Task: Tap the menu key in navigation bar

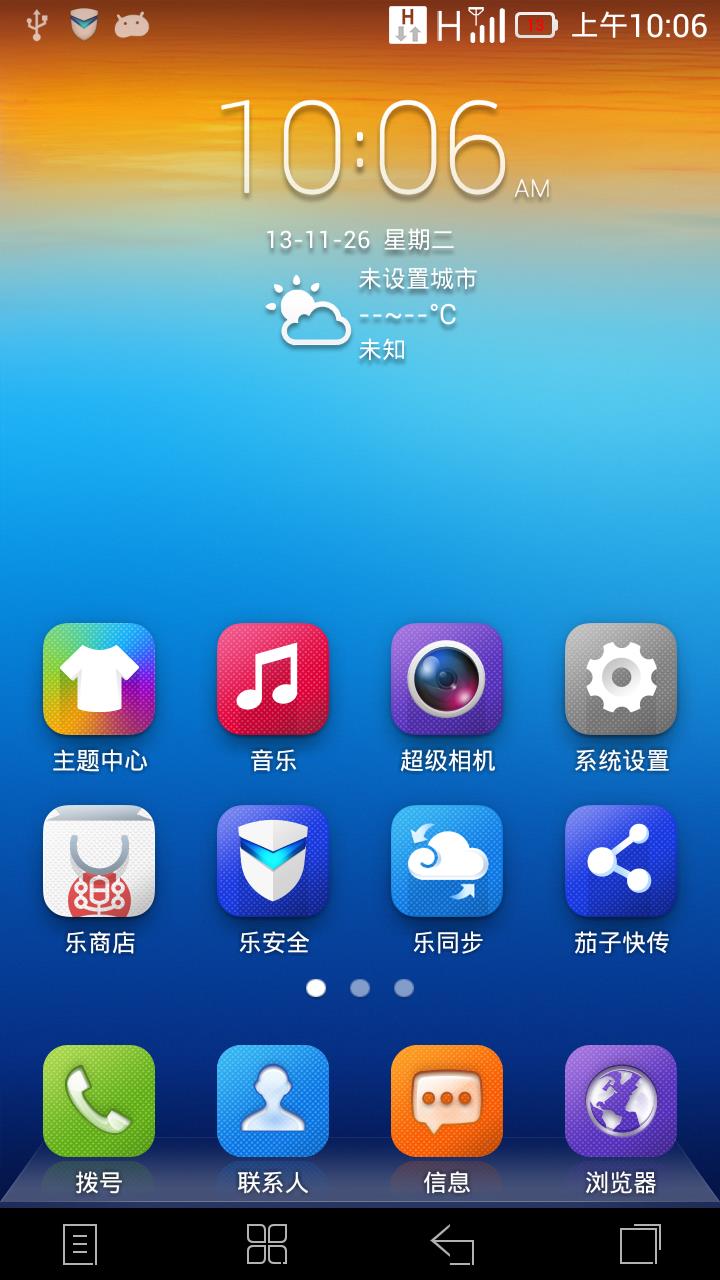Action: pos(80,1245)
